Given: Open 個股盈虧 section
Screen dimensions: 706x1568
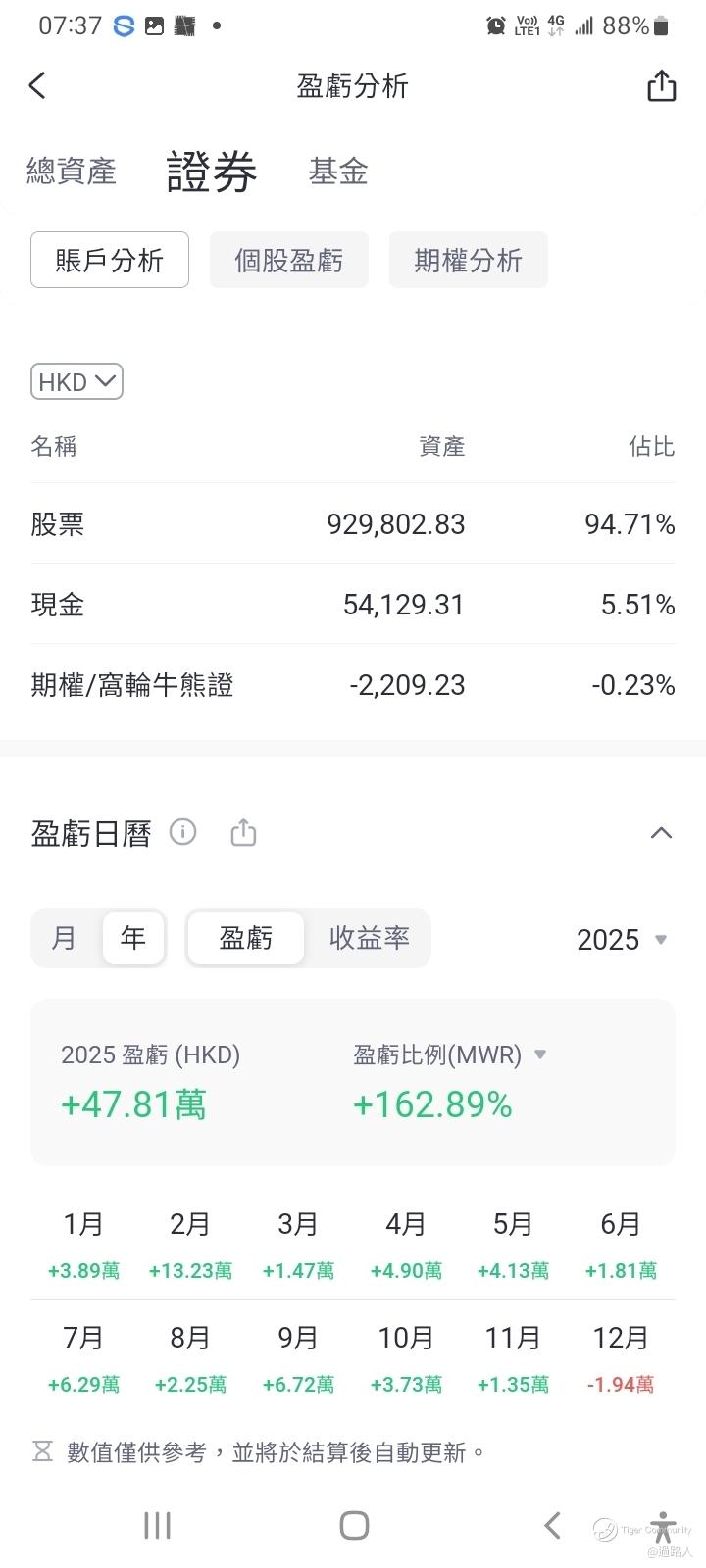Looking at the screenshot, I should (x=288, y=260).
